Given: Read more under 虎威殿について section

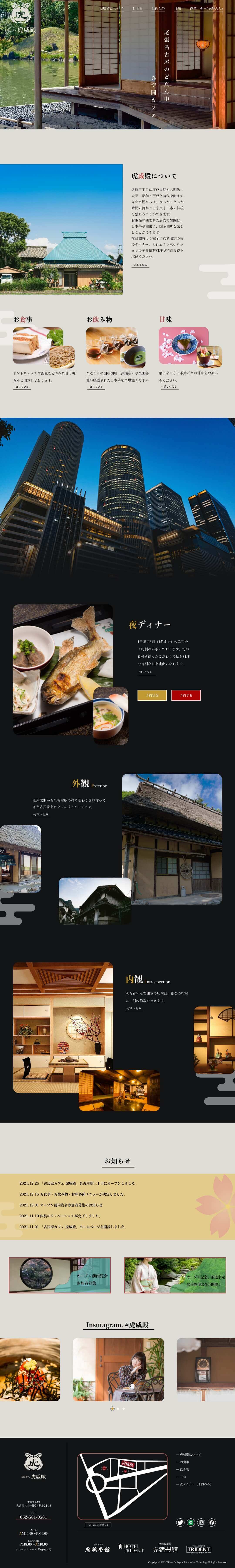Looking at the screenshot, I should 140,265.
